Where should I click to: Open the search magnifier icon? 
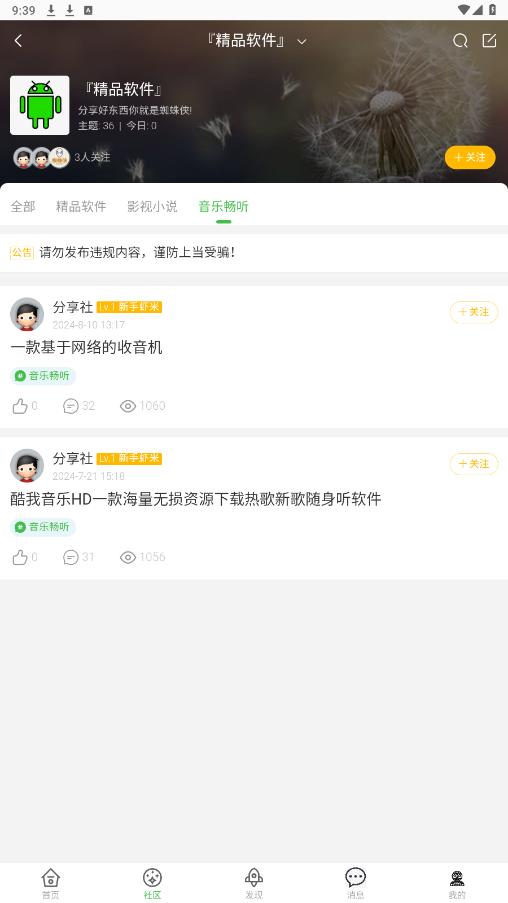click(460, 40)
